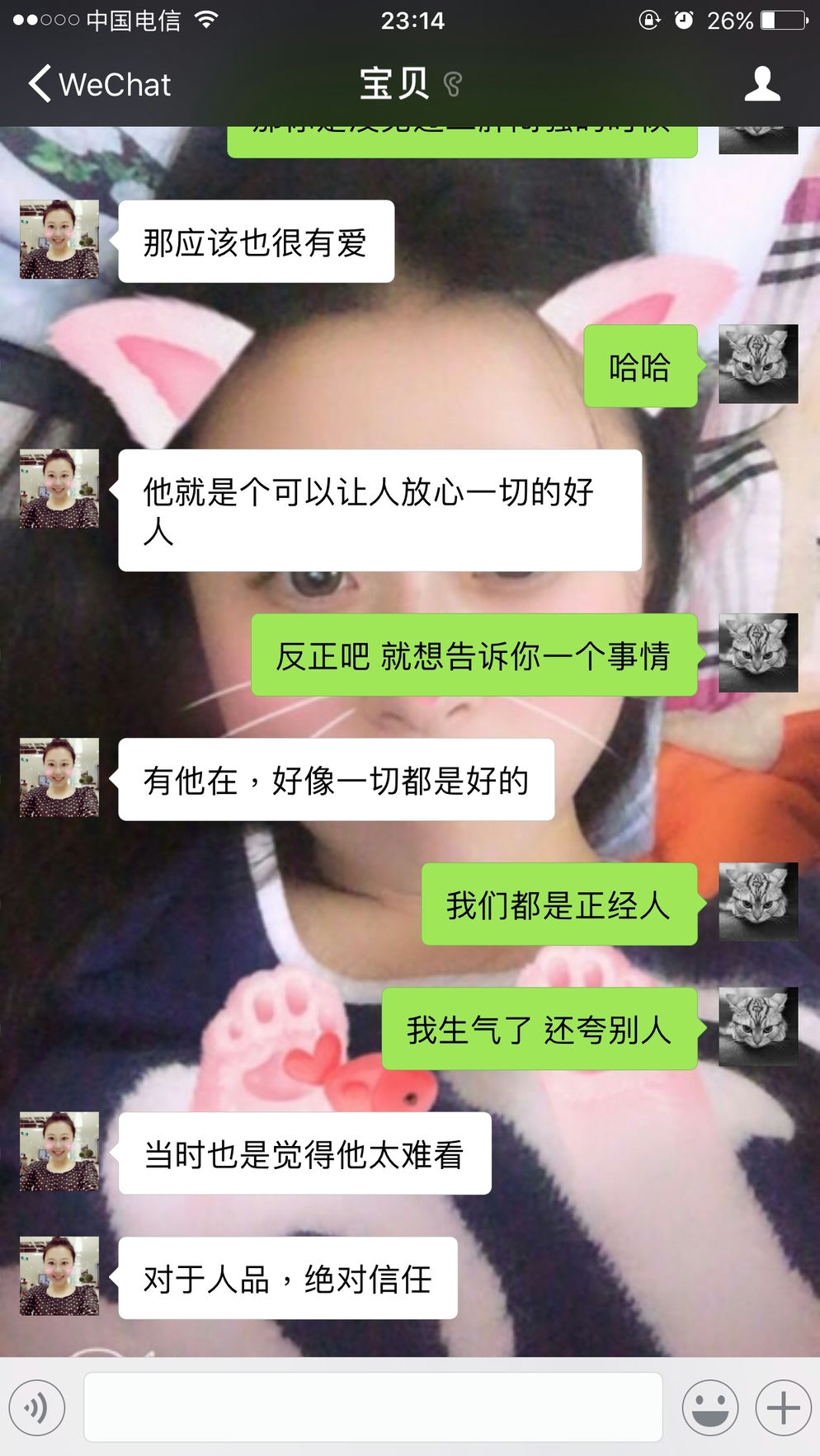The height and width of the screenshot is (1456, 820).
Task: Open the emoji sticker panel
Action: click(709, 1407)
